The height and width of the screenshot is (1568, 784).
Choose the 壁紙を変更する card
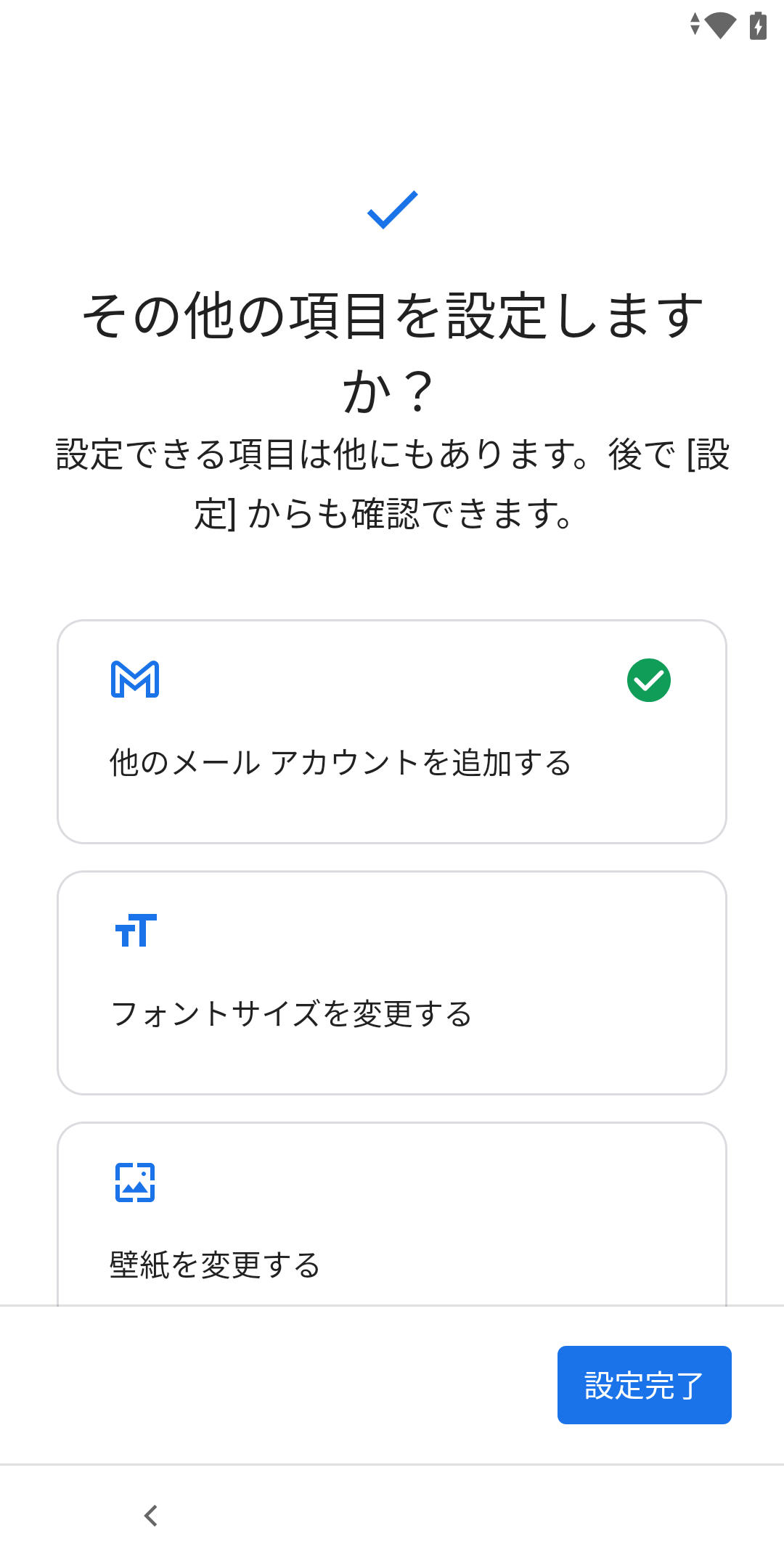392,1220
